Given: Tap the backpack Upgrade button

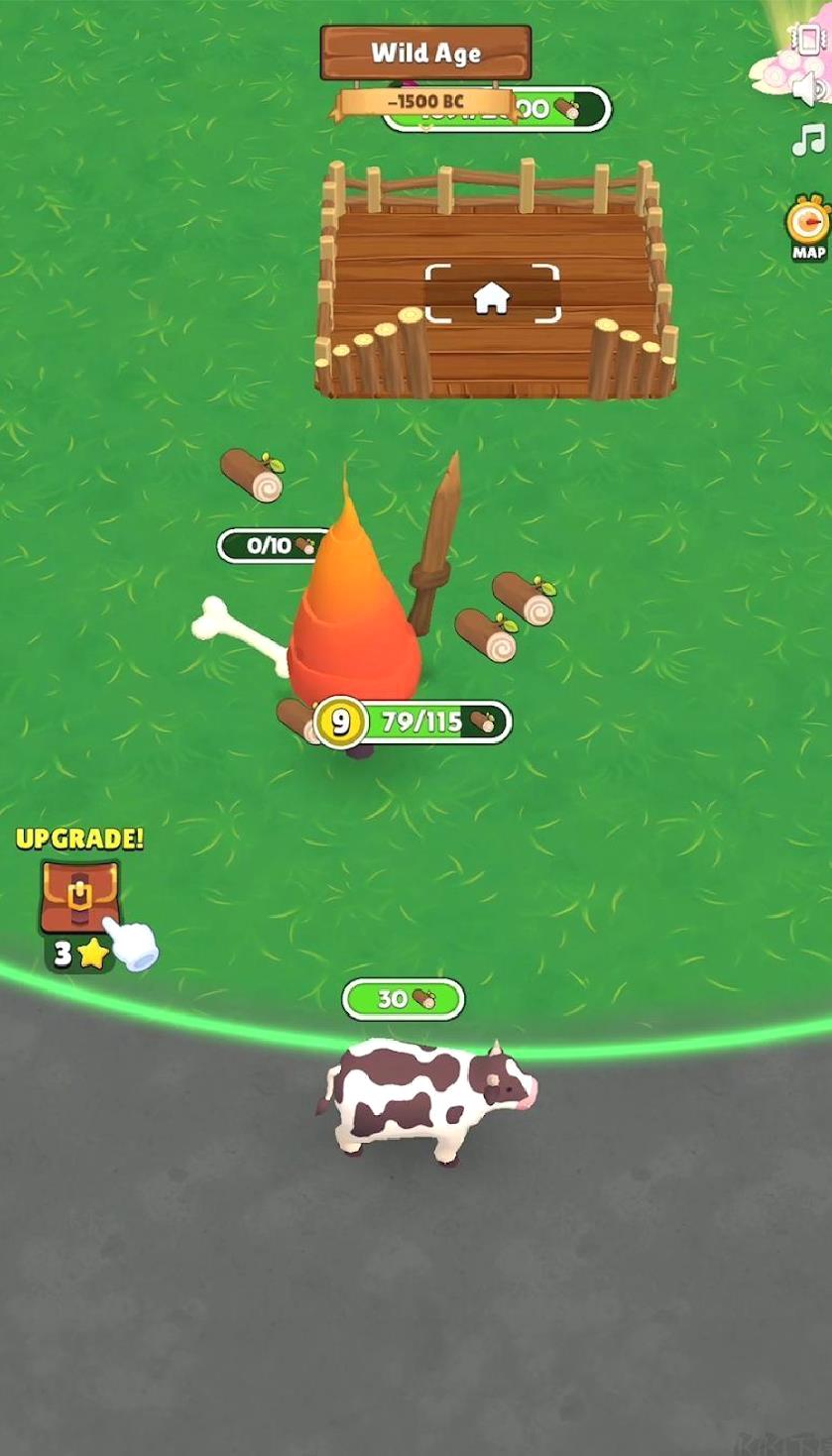Looking at the screenshot, I should click(79, 898).
